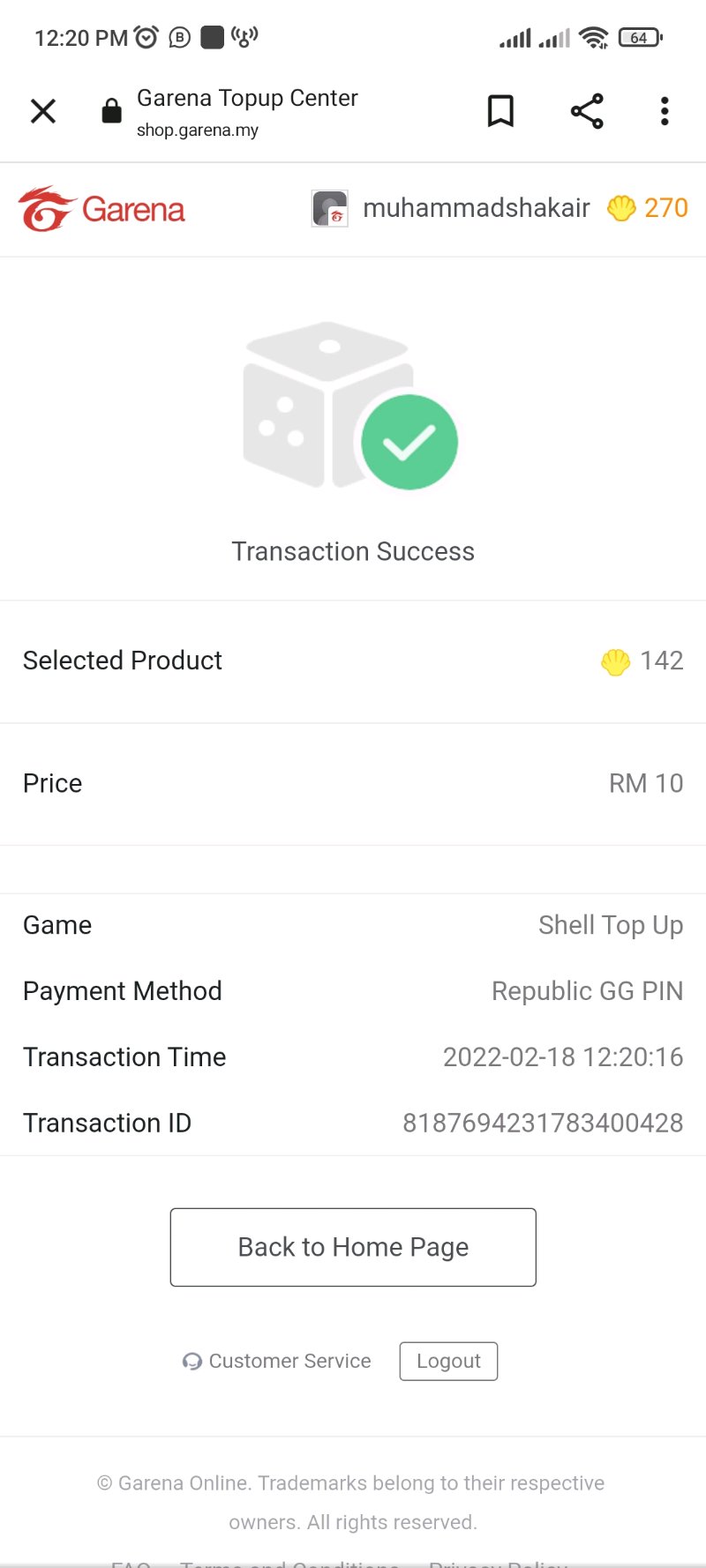Close the Garena Topup Center tab
Viewport: 706px width, 1568px height.
tap(43, 111)
